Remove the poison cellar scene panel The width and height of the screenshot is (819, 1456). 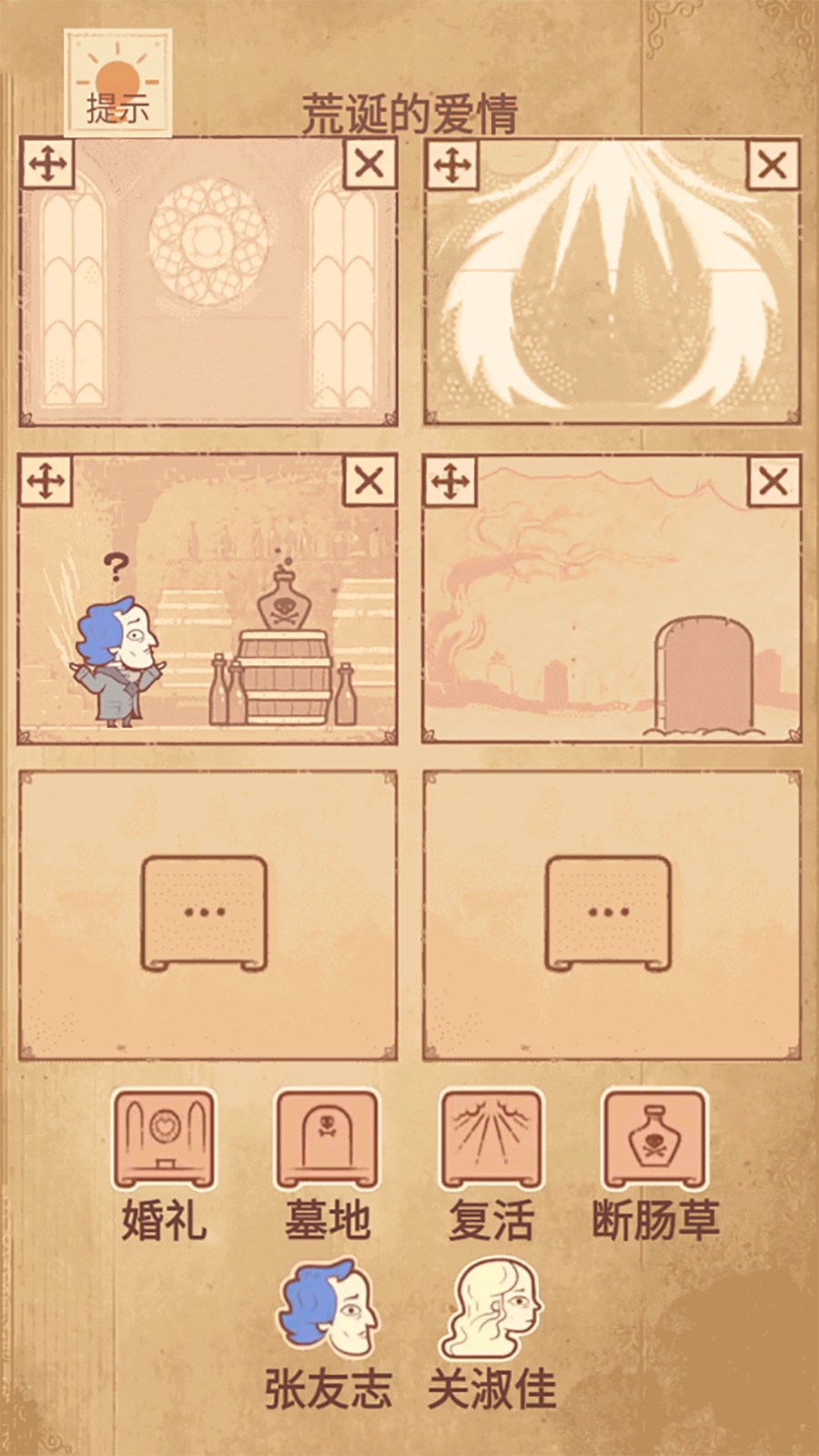(369, 480)
